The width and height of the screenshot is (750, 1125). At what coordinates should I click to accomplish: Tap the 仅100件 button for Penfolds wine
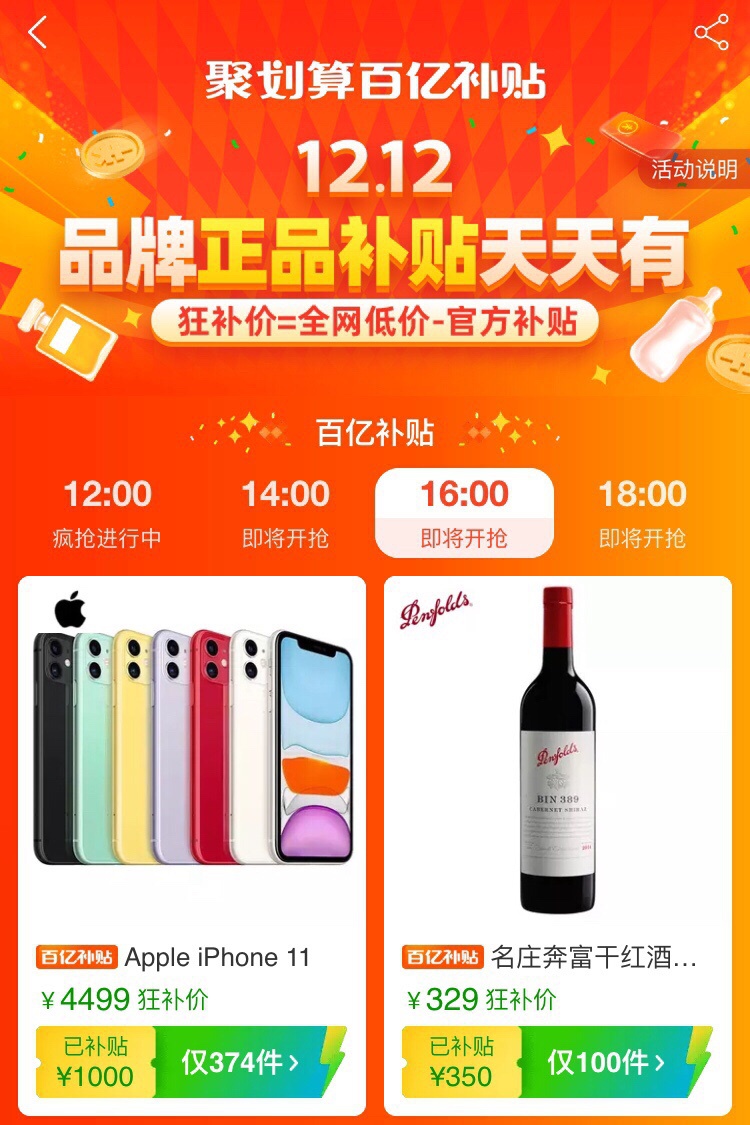tap(607, 1062)
